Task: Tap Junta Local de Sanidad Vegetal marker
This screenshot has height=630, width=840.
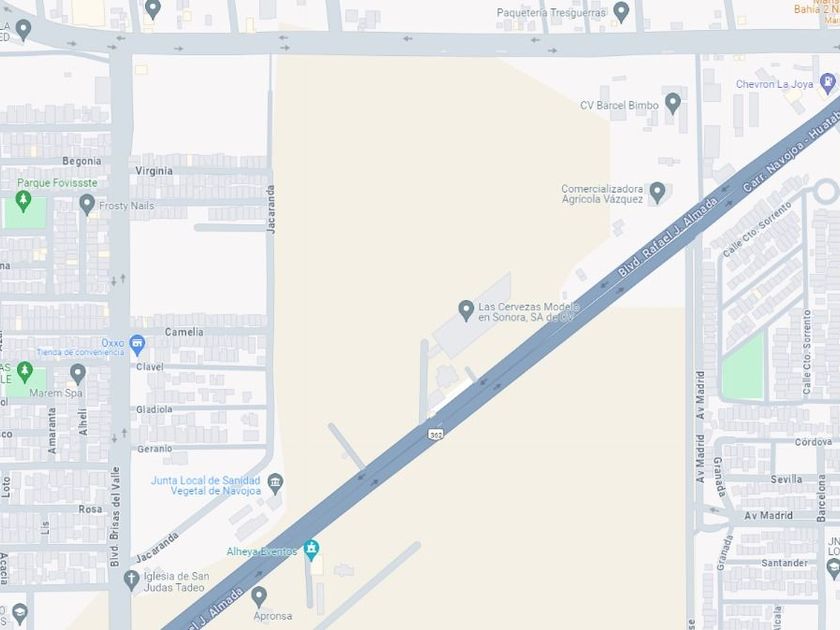Action: (275, 484)
